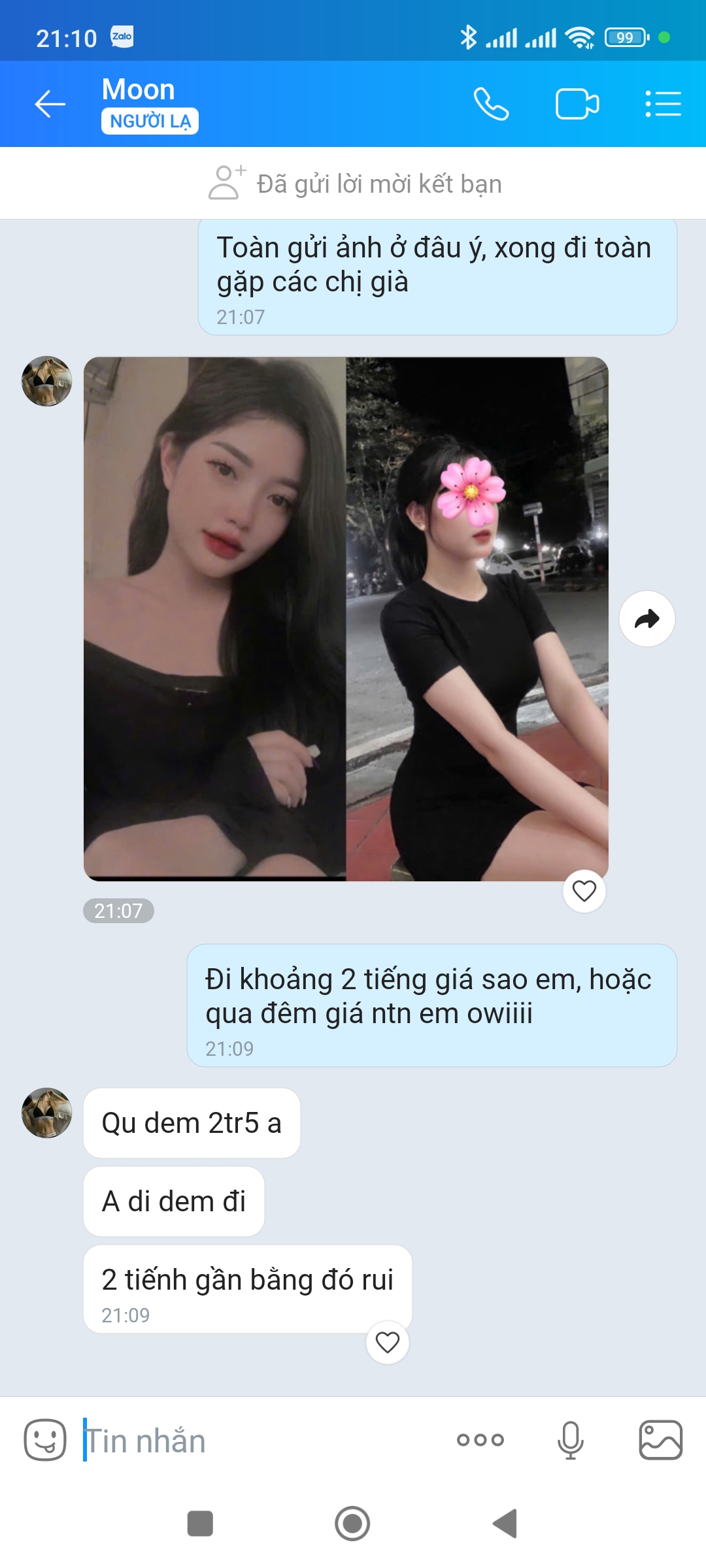Viewport: 706px width, 1568px height.
Task: Open more attachment options
Action: pos(480,1440)
